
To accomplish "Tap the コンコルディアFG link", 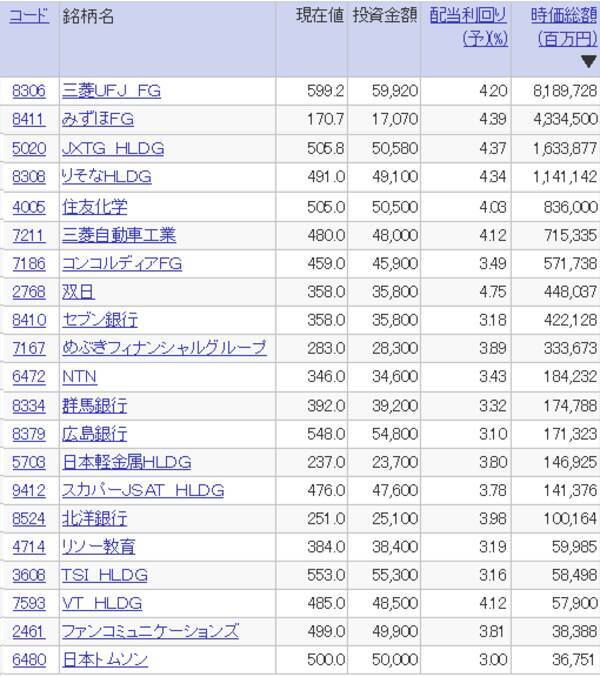I will (x=122, y=264).
